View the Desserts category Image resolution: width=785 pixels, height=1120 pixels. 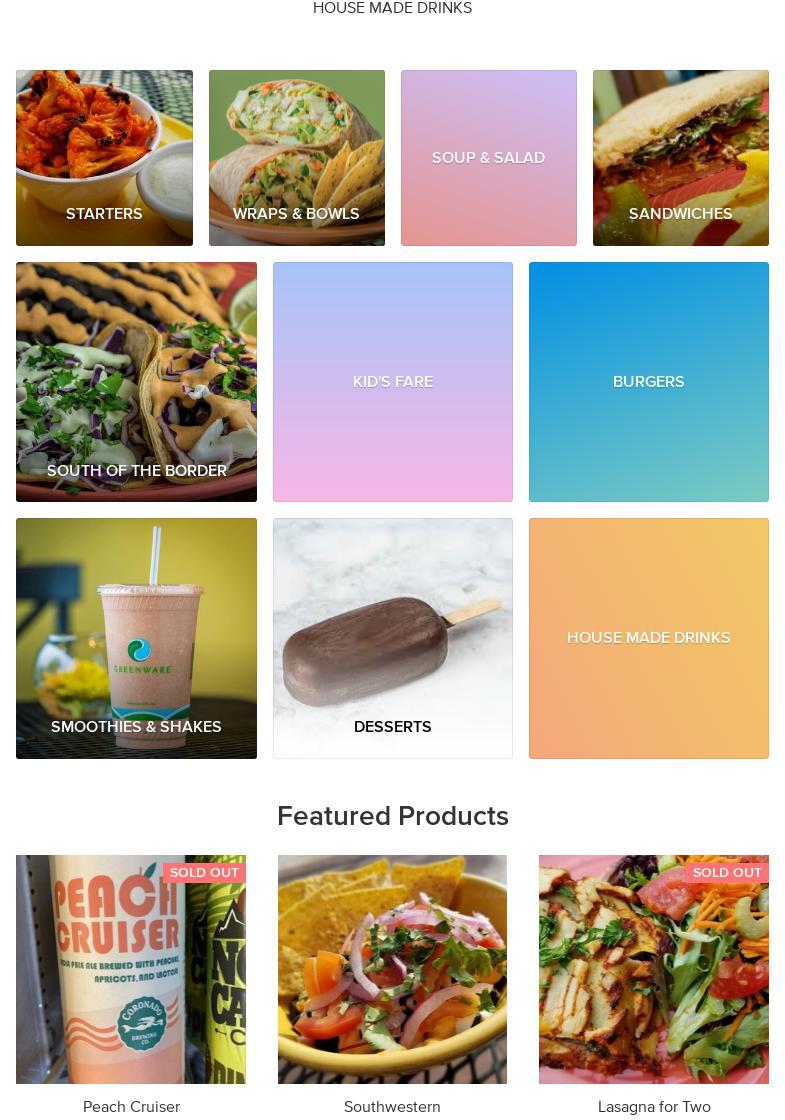392,638
